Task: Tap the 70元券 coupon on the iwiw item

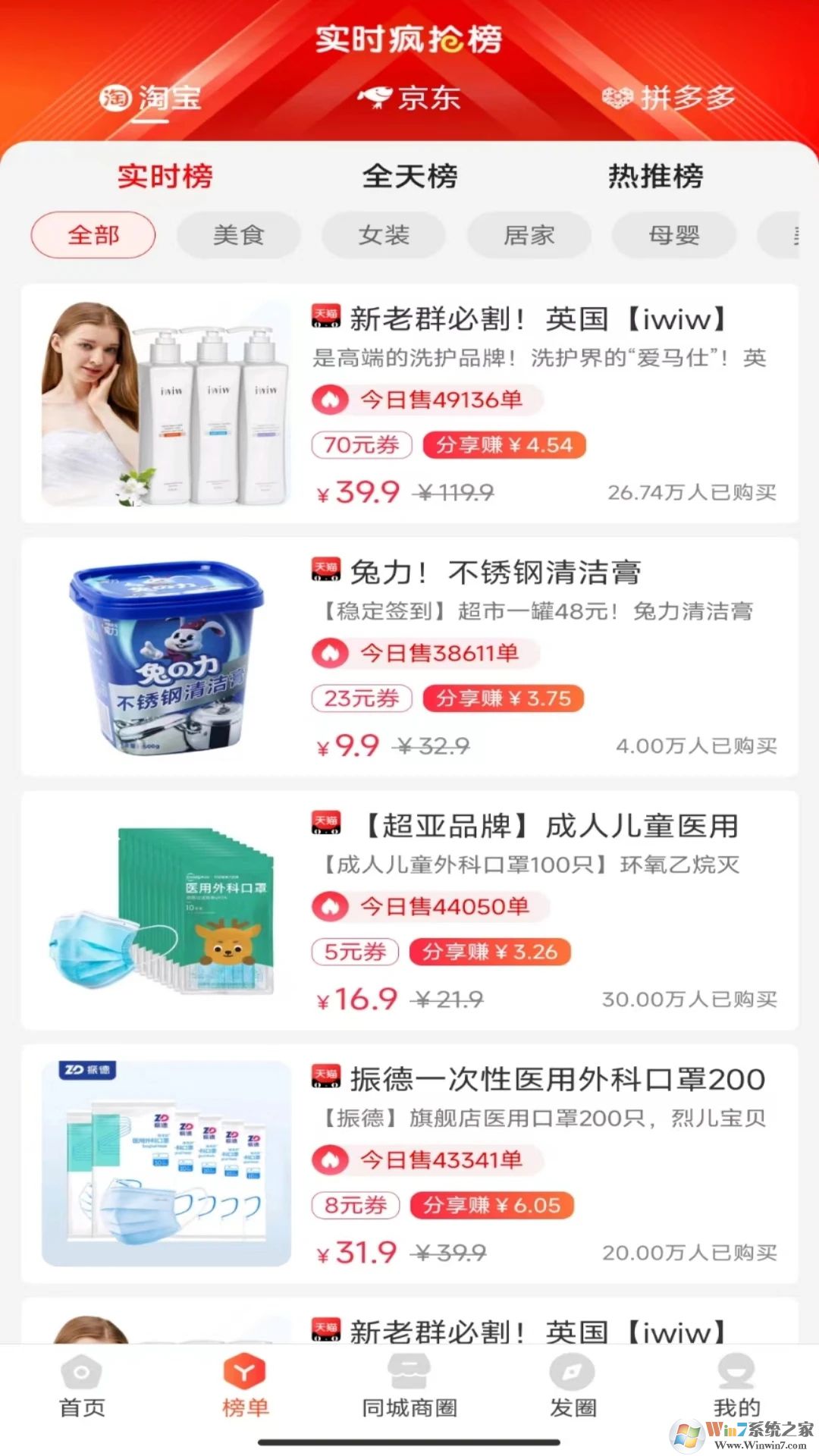Action: tap(361, 445)
